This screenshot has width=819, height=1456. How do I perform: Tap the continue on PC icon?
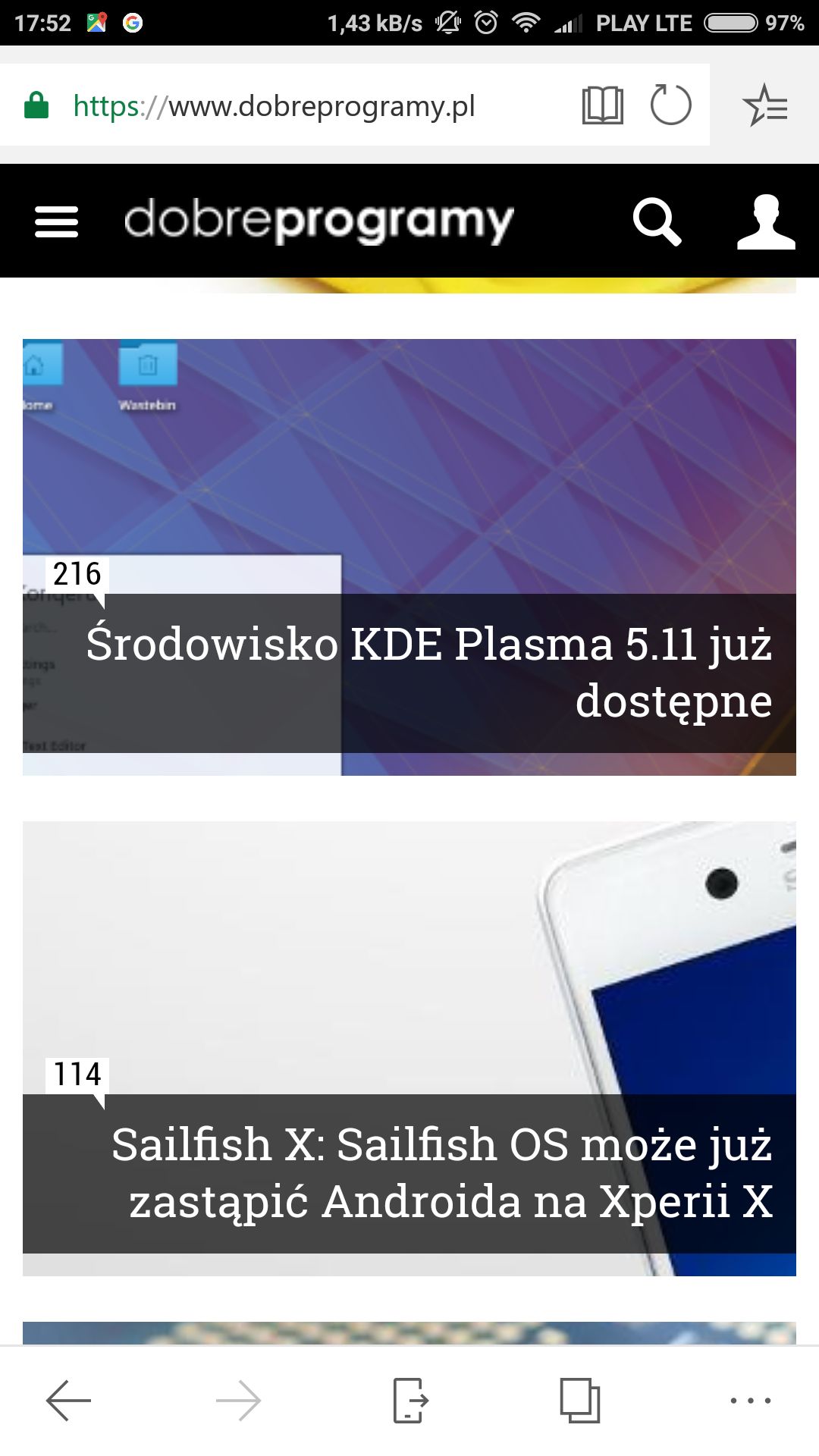(x=410, y=1400)
